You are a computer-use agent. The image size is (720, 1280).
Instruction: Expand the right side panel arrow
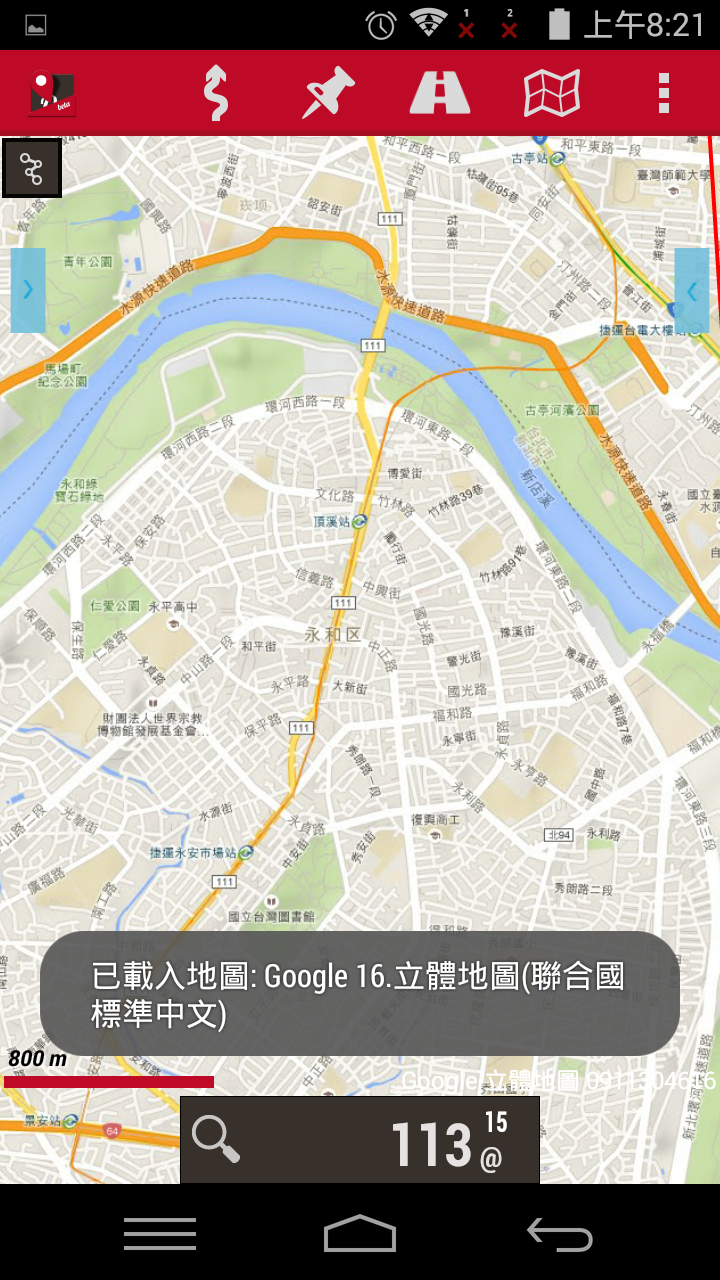point(692,290)
